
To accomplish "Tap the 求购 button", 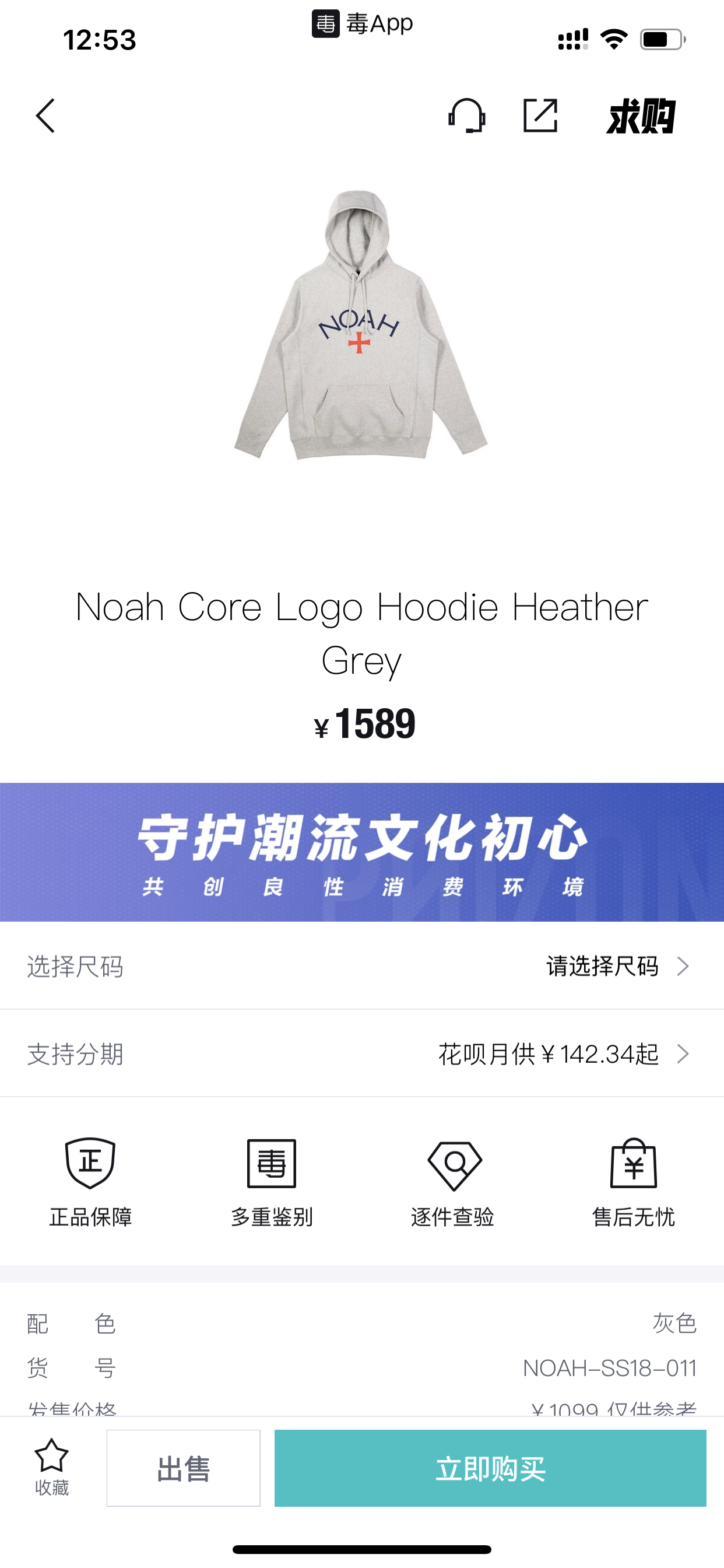I will point(641,116).
